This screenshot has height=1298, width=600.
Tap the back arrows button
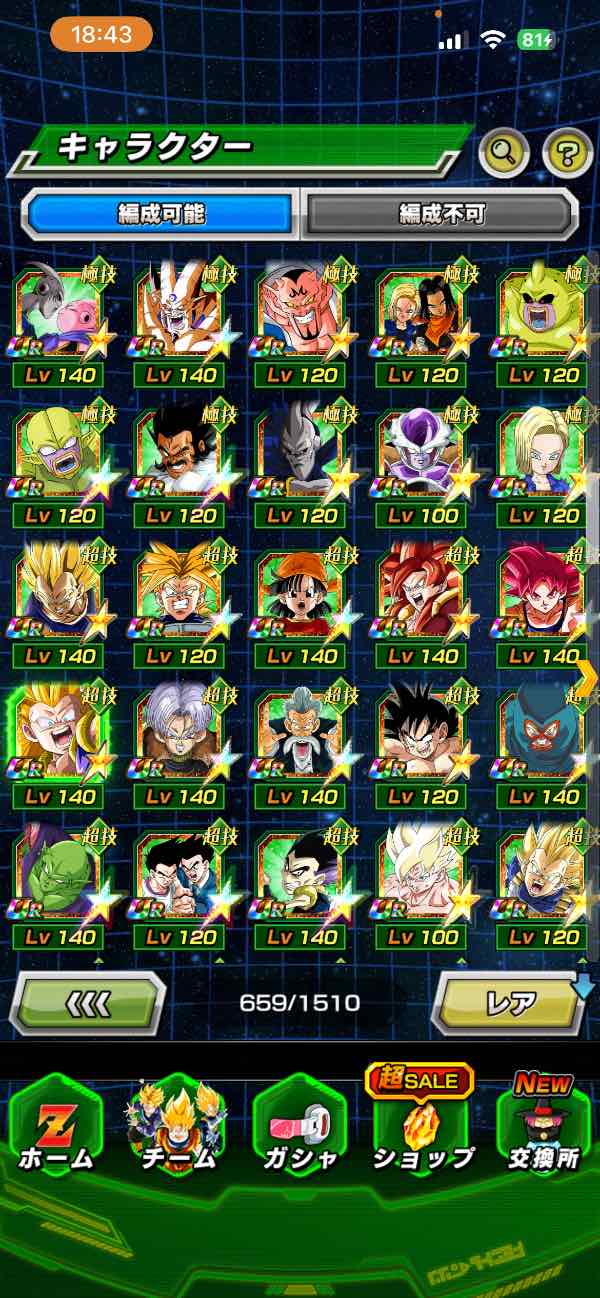coord(88,1002)
